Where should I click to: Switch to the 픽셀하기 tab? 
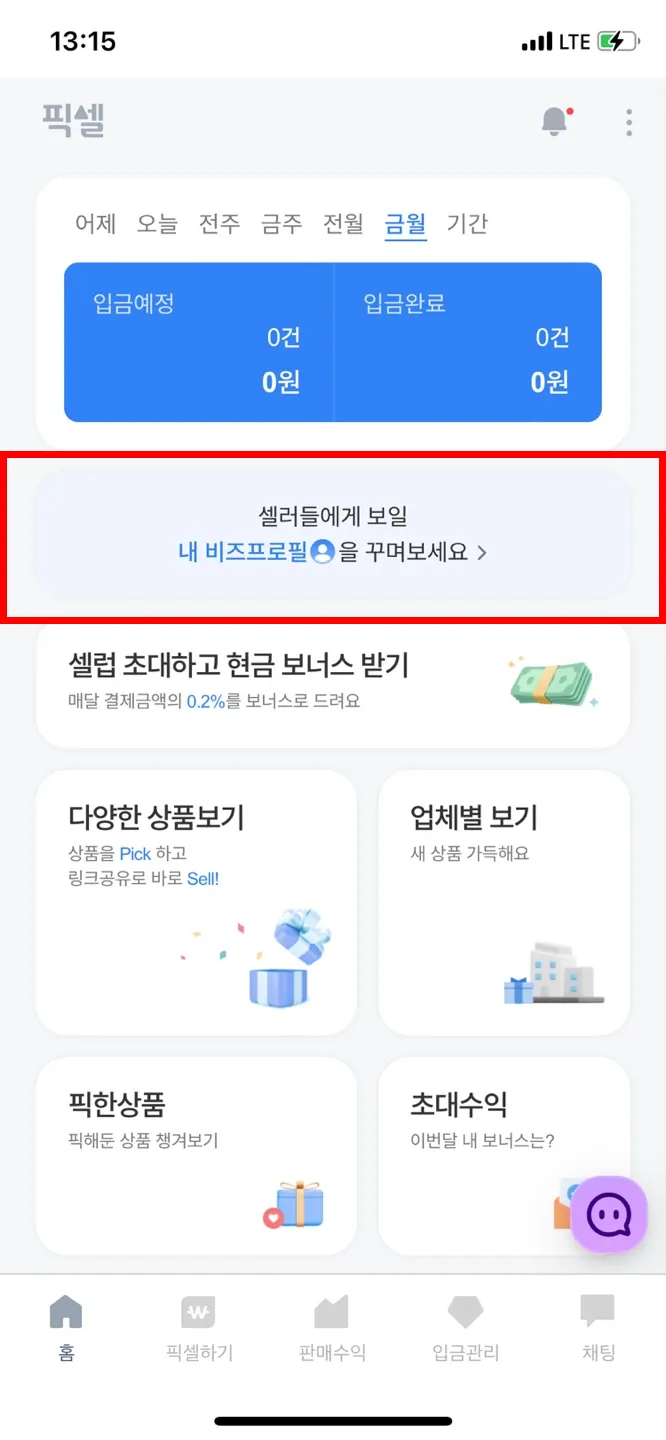(x=199, y=1326)
